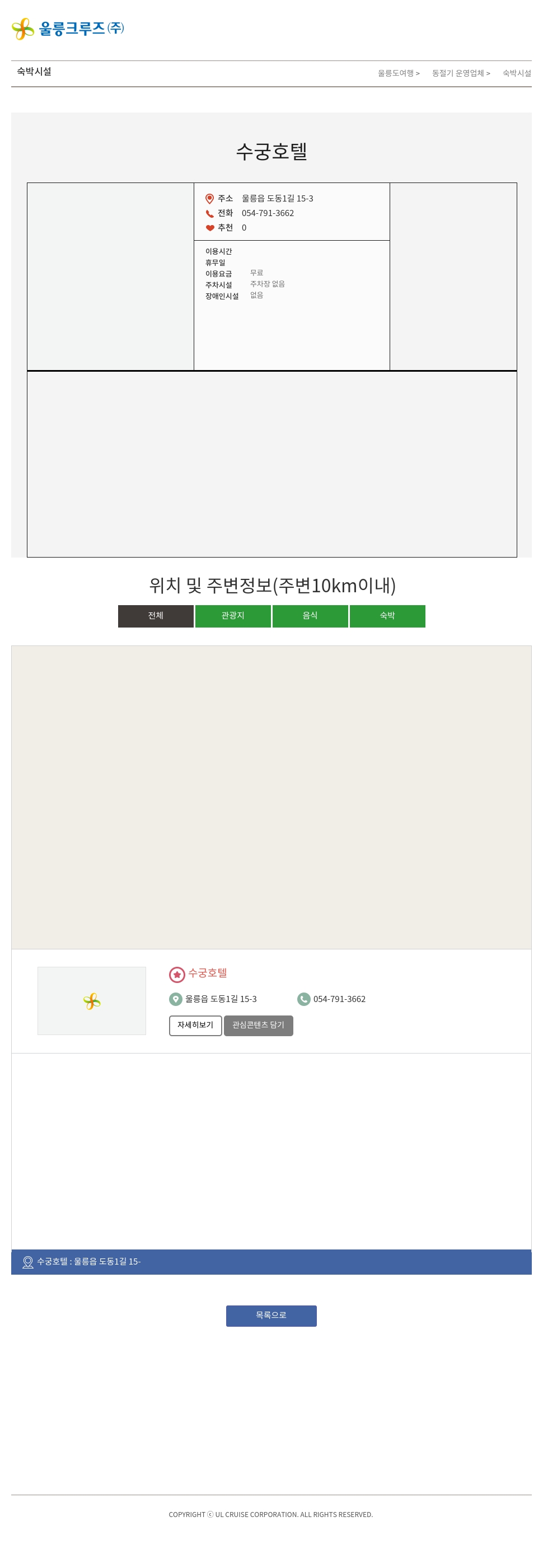
Task: Filter nearby info by 숙박
Action: 387,615
